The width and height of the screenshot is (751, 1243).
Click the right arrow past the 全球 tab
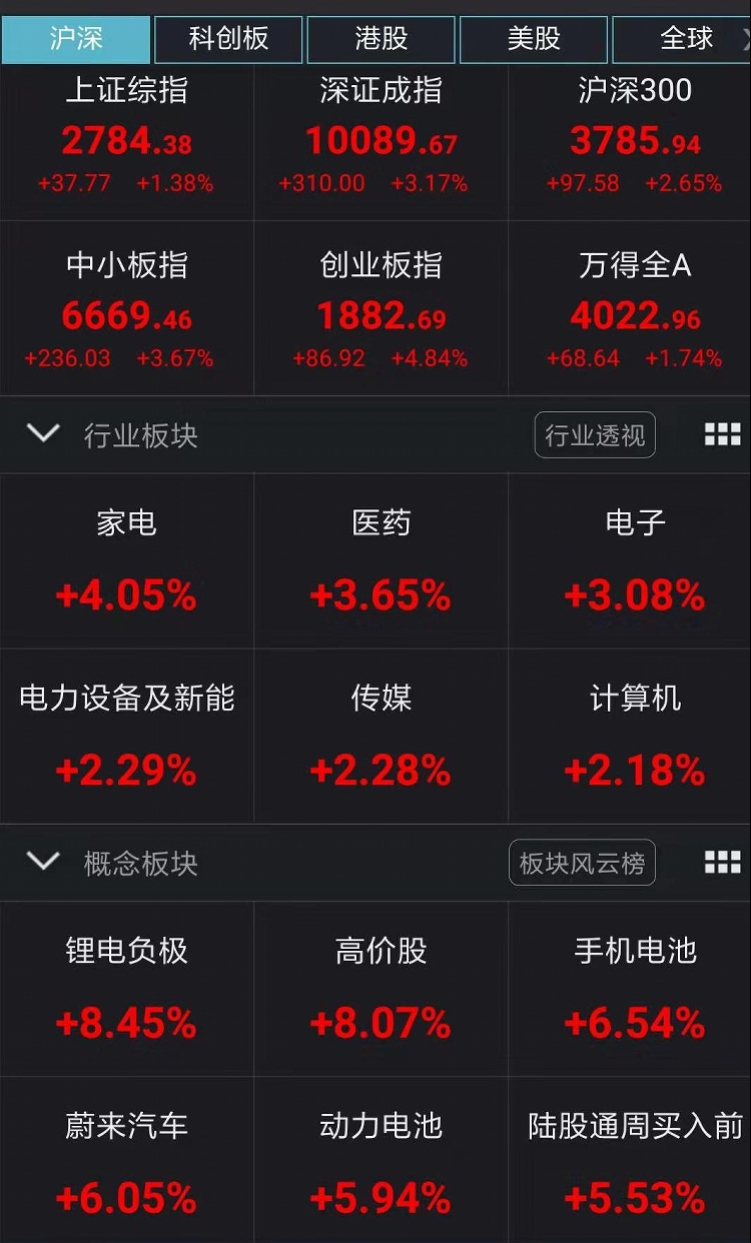click(x=745, y=40)
